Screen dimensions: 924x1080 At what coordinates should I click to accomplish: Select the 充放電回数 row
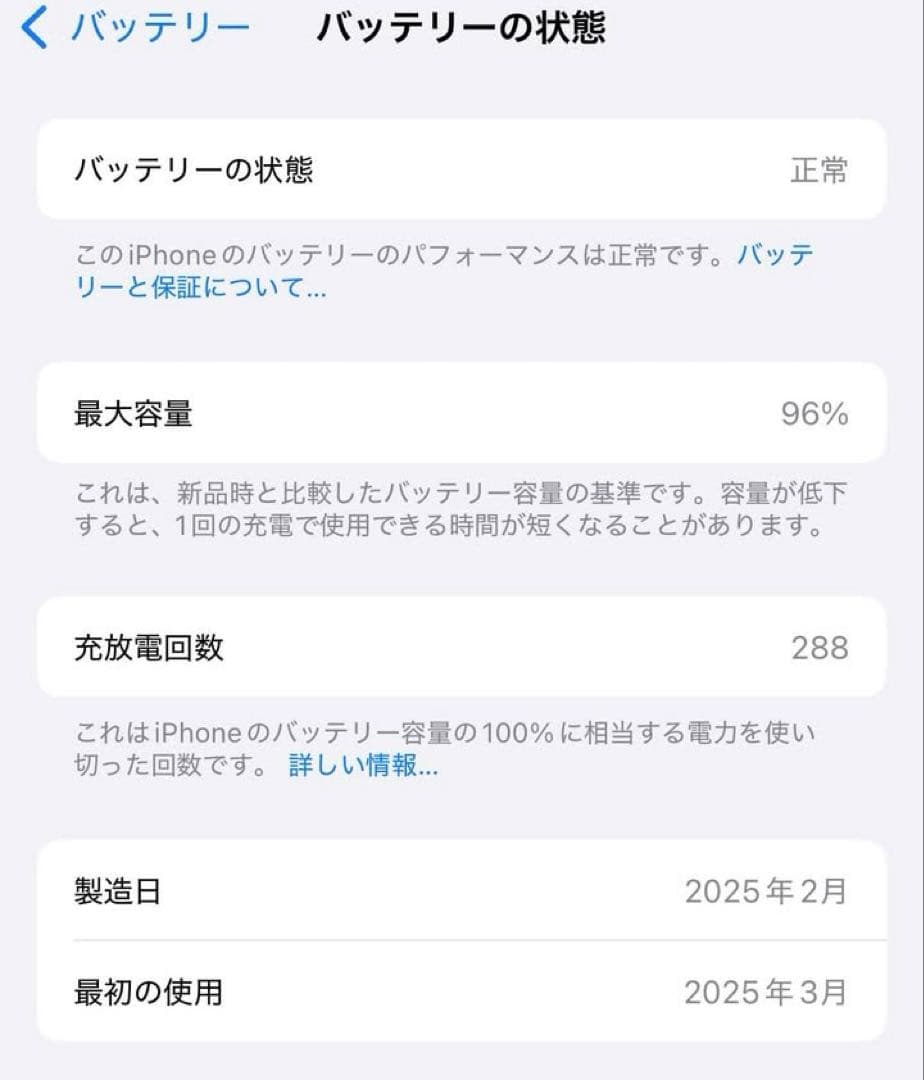point(460,647)
